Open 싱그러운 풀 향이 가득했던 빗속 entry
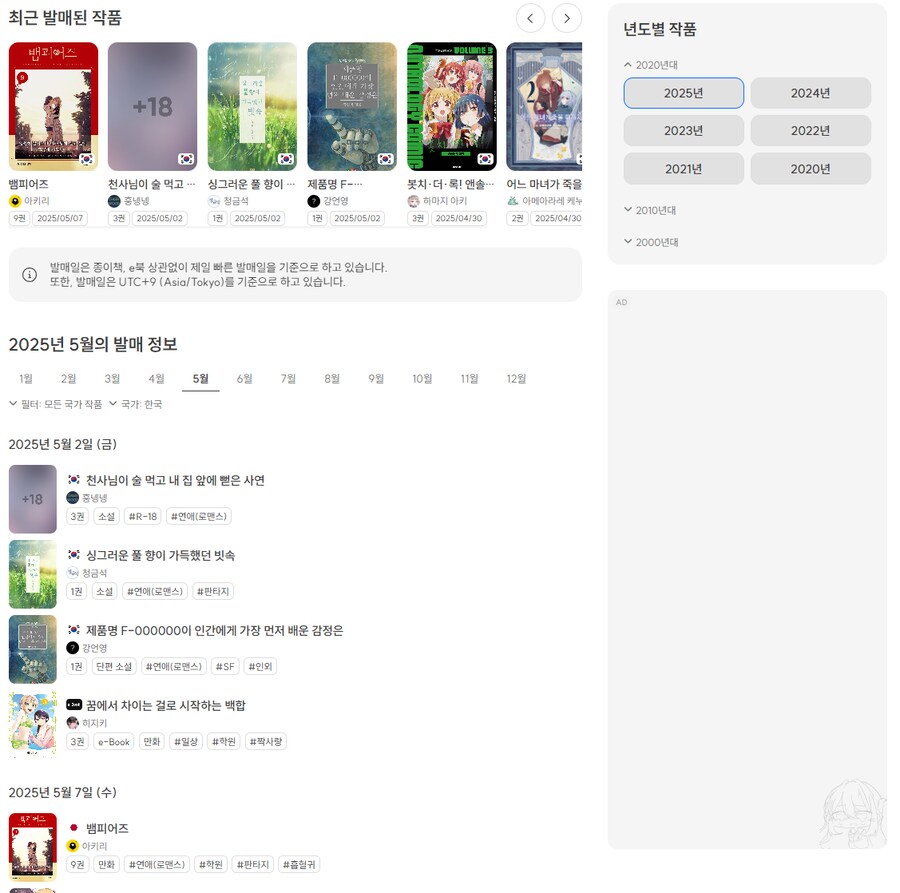 160,555
